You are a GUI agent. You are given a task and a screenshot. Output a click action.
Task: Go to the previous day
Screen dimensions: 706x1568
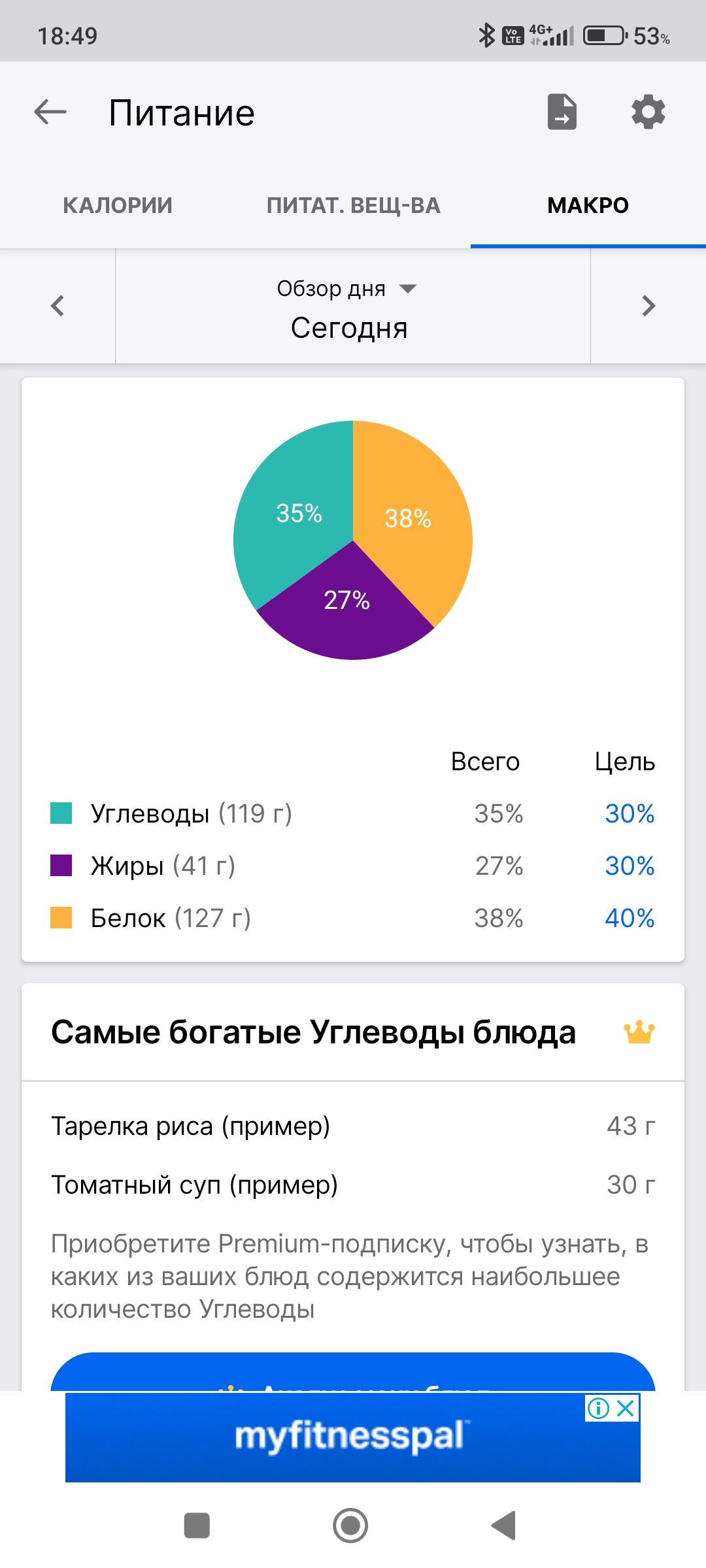58,306
